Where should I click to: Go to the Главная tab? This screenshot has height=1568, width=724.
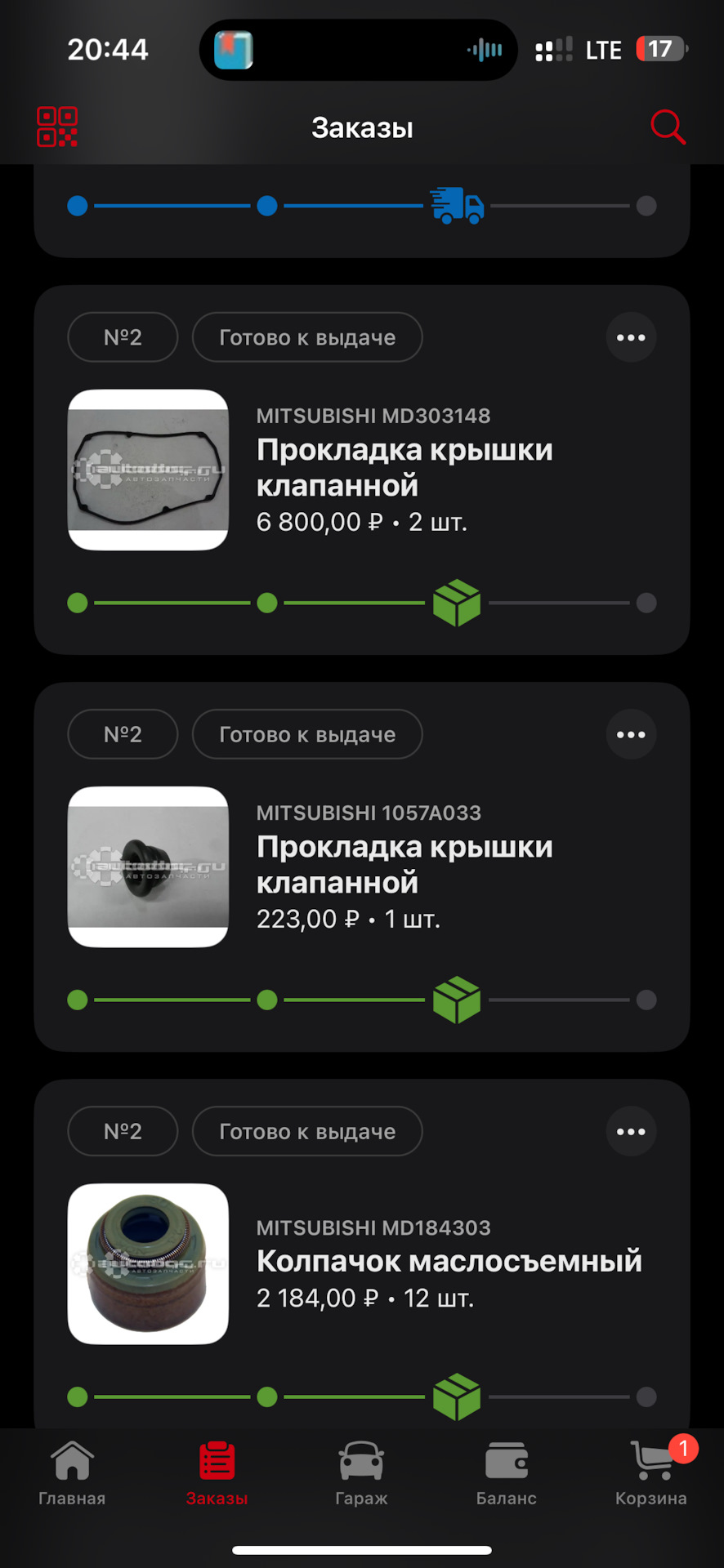coord(72,1473)
